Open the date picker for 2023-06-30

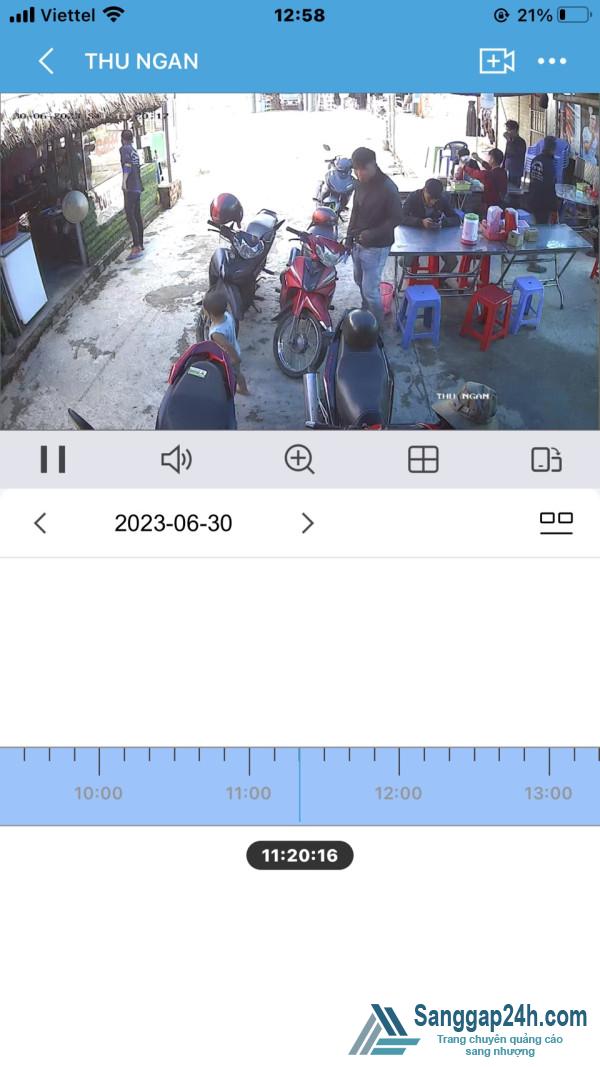(173, 523)
